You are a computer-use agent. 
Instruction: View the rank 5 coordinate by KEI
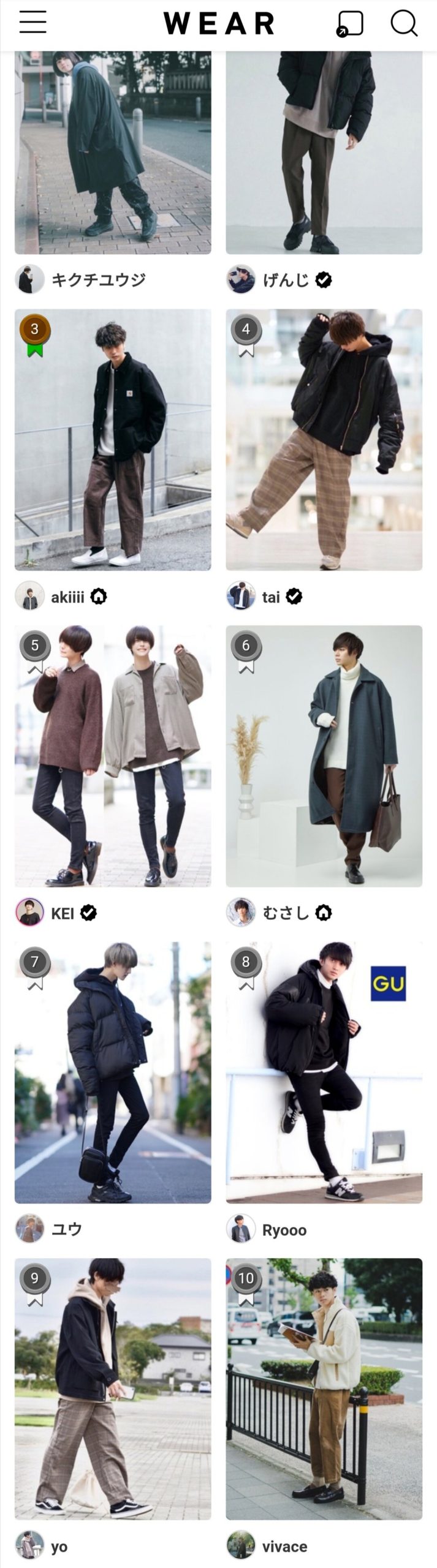[113, 756]
